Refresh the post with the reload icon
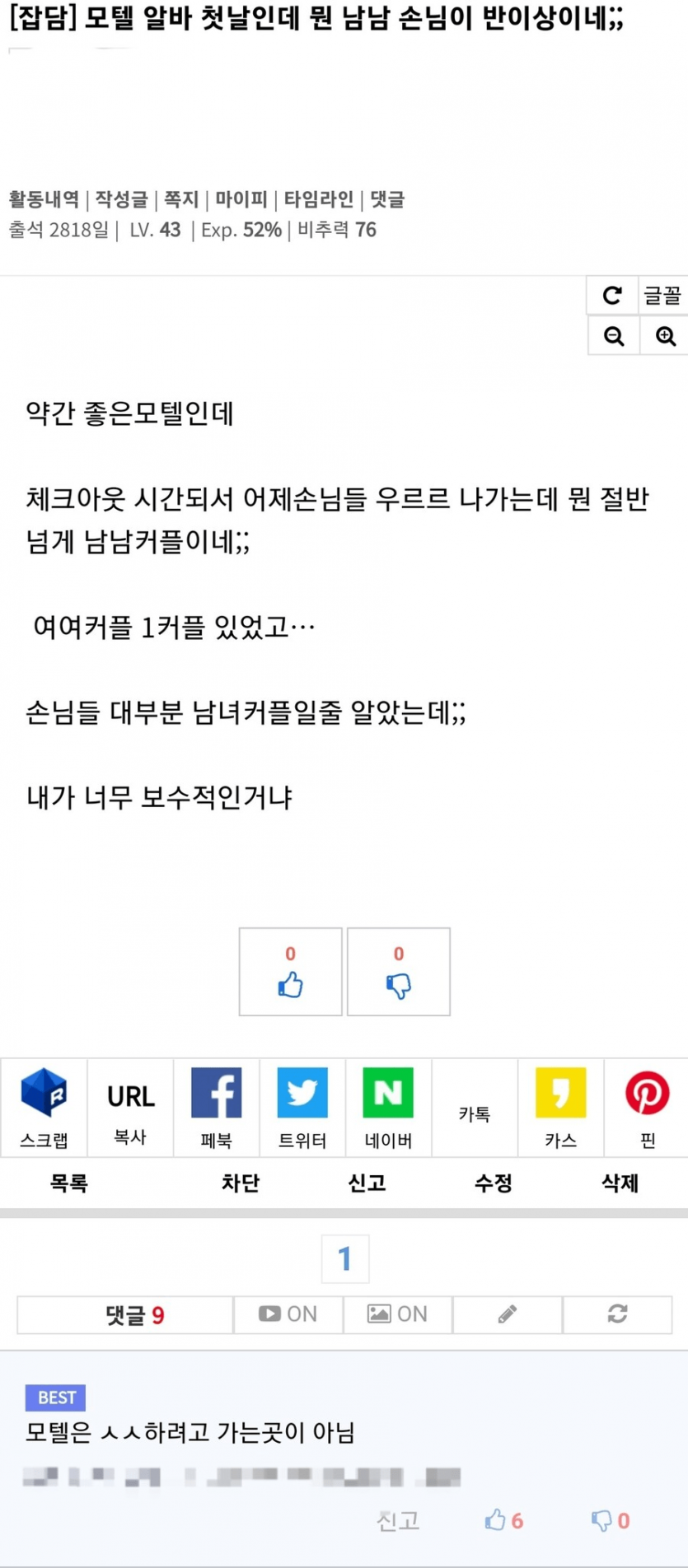Viewport: 688px width, 1568px height. click(612, 296)
